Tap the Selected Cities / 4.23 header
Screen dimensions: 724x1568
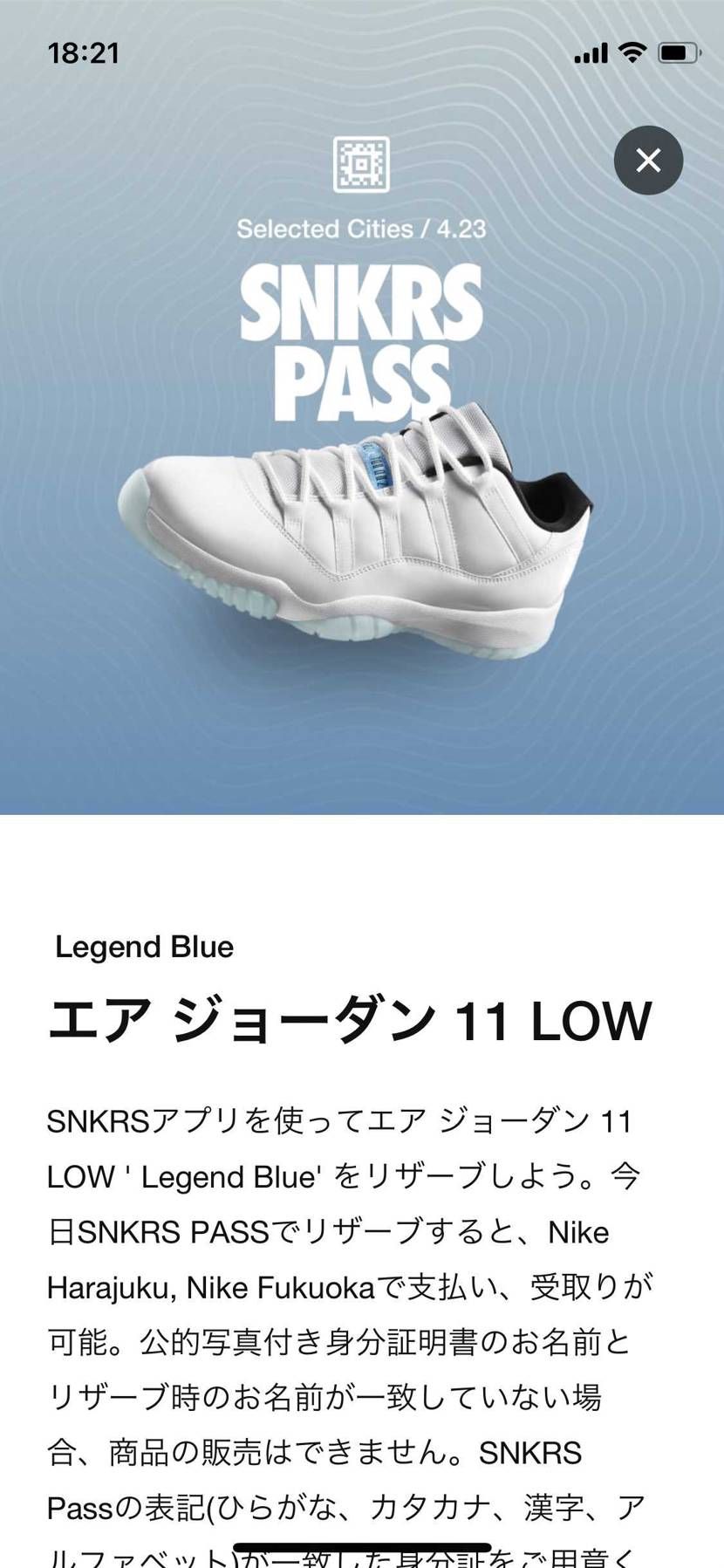pyautogui.click(x=363, y=229)
